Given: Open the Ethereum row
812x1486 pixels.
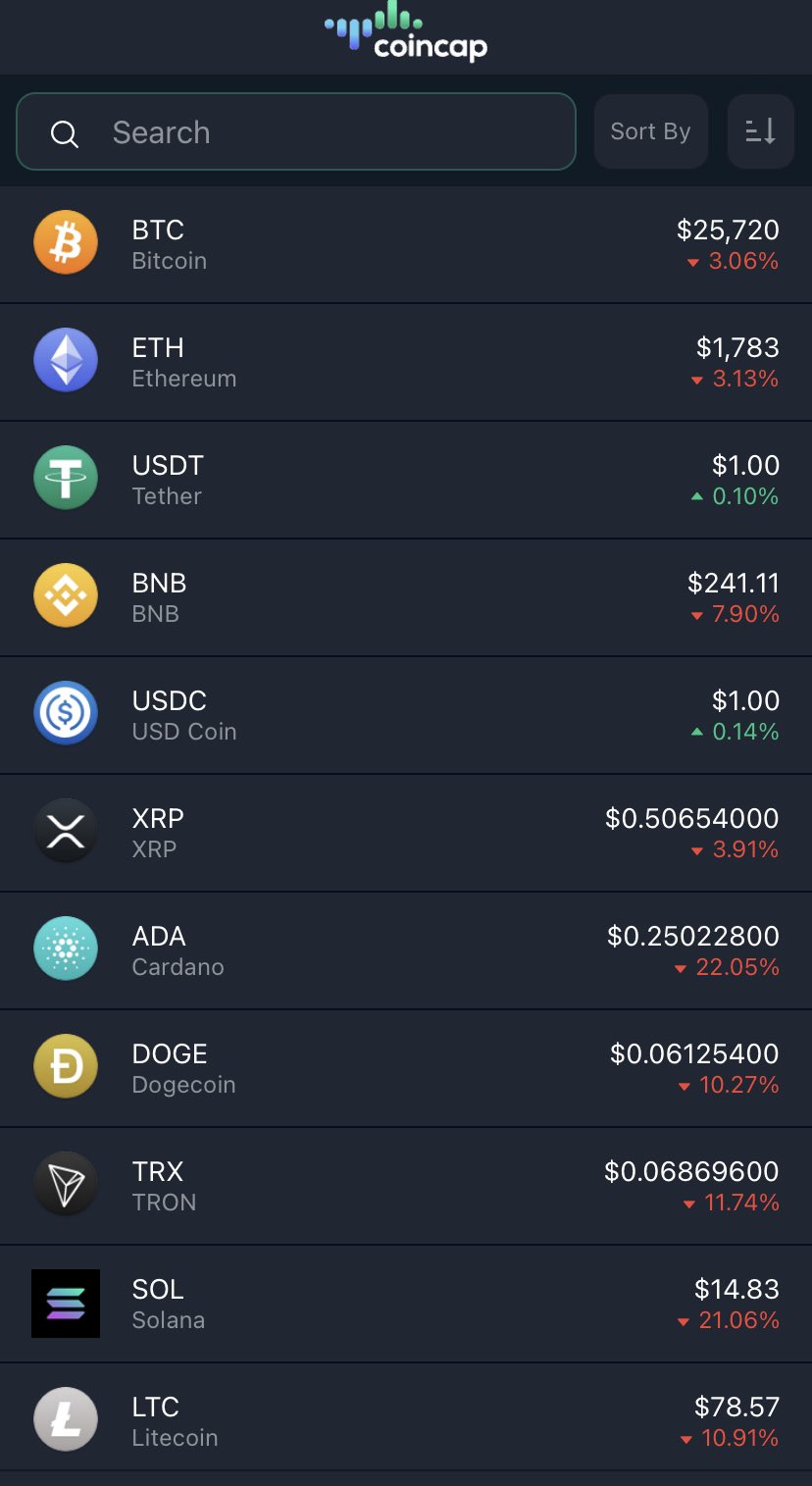Looking at the screenshot, I should click(406, 363).
